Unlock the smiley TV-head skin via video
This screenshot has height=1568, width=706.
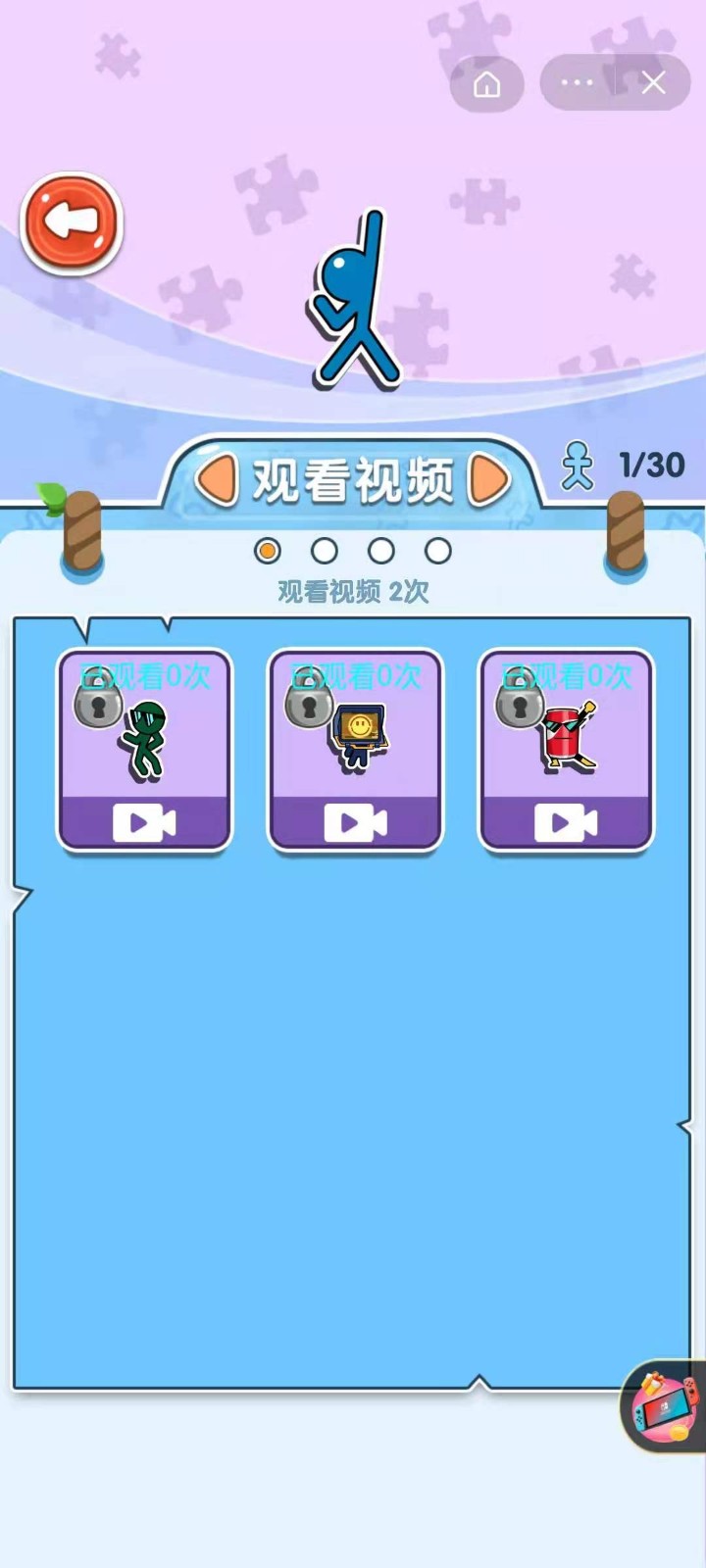pyautogui.click(x=355, y=822)
